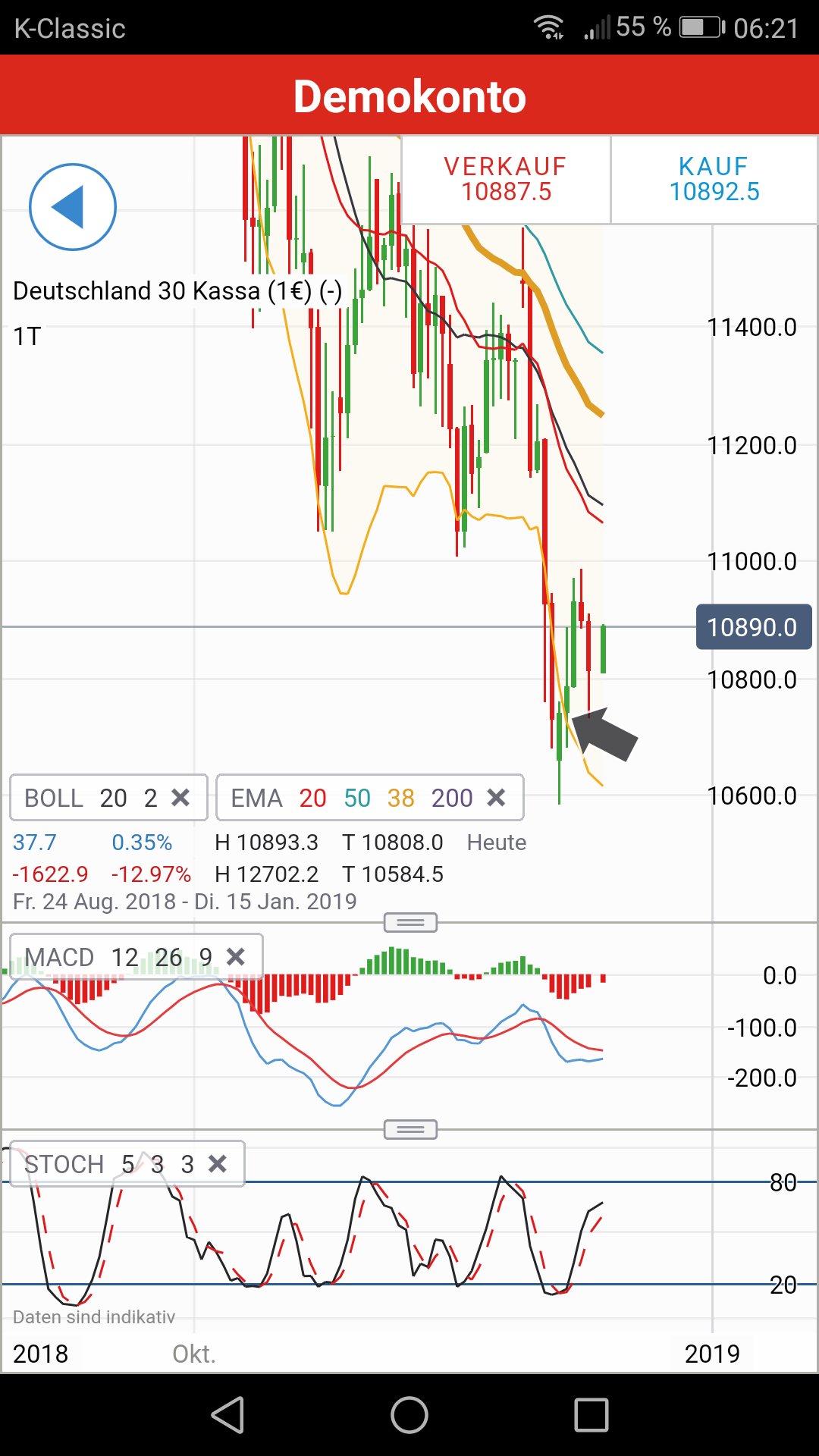Remove the BOLL 20 2 indicator
The height and width of the screenshot is (1456, 819).
tap(180, 798)
